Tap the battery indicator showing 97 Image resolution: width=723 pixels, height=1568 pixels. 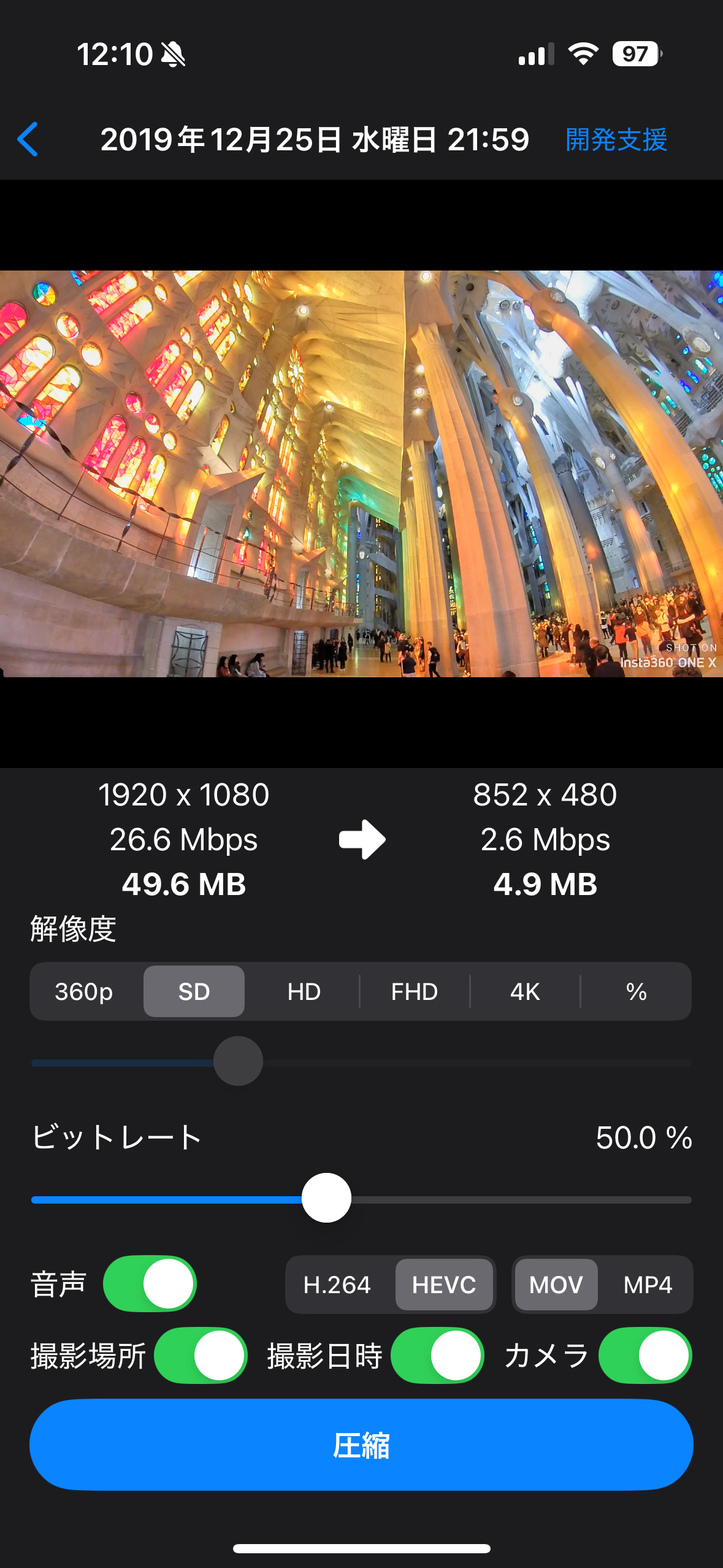(x=635, y=54)
